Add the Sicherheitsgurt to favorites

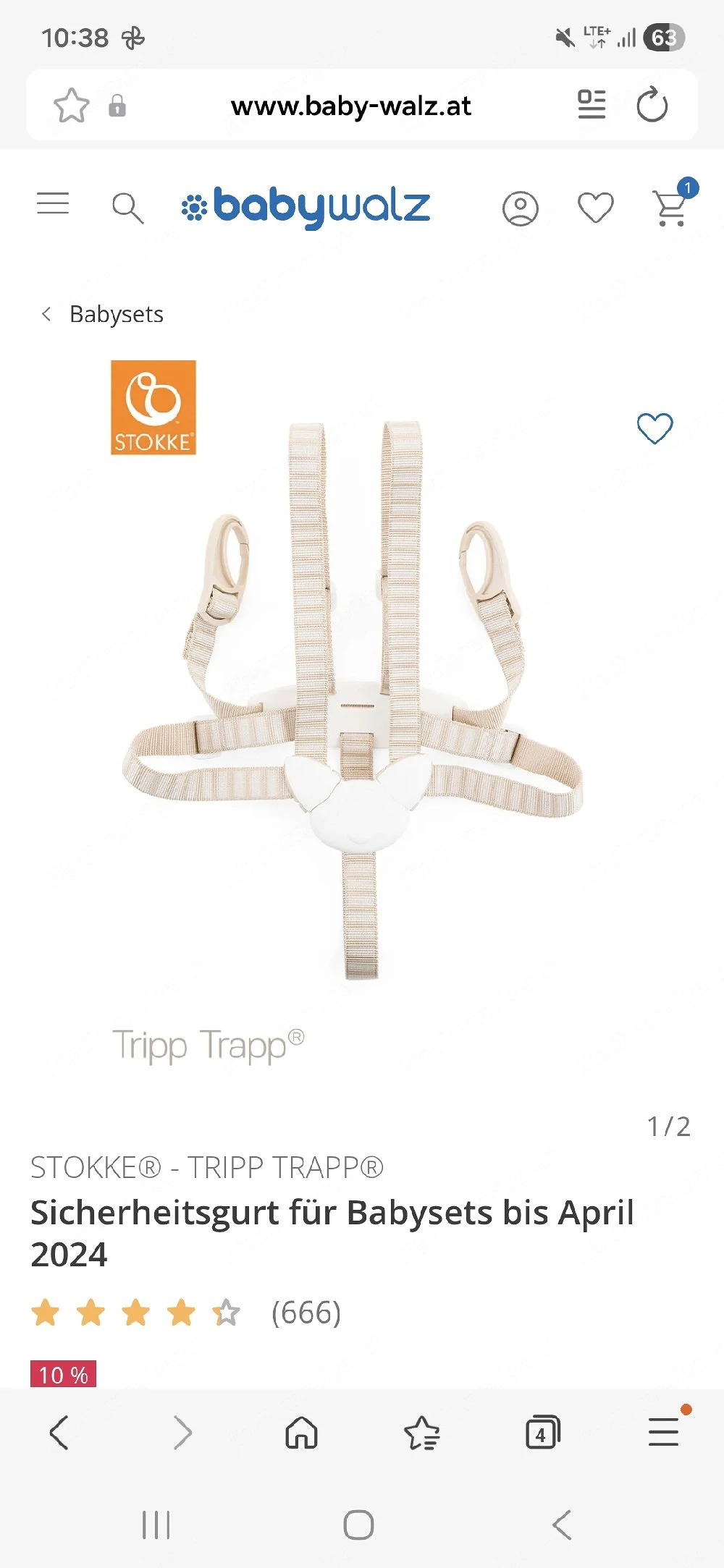pos(654,428)
